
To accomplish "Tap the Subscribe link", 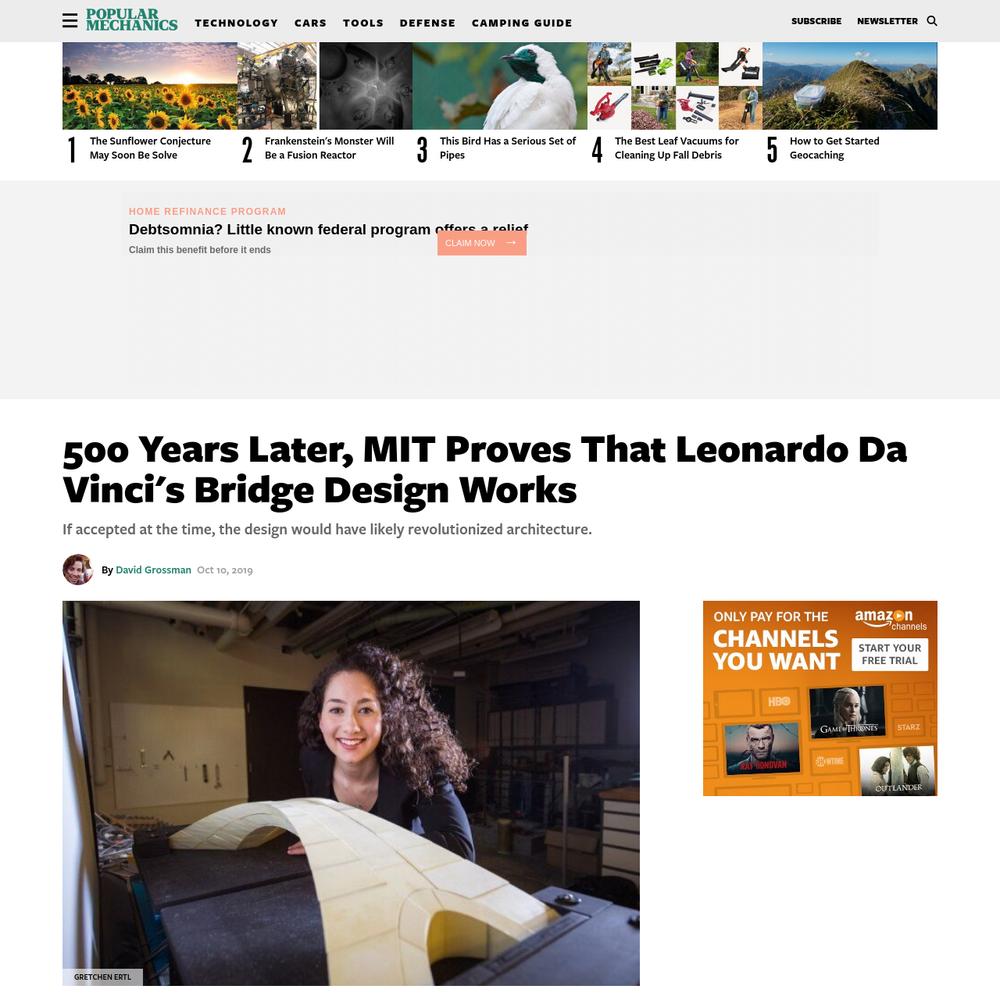I will click(x=816, y=21).
